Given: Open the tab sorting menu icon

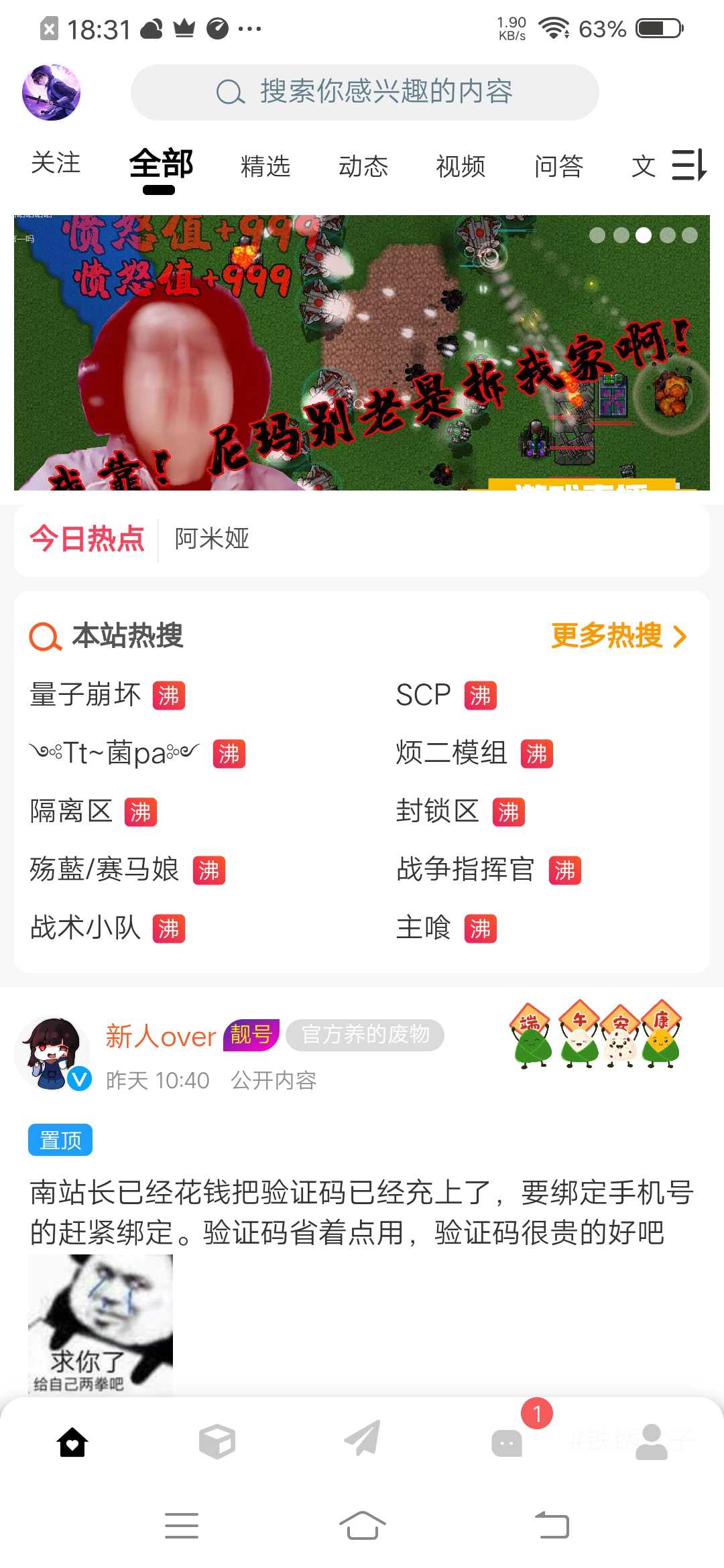Looking at the screenshot, I should (x=688, y=165).
